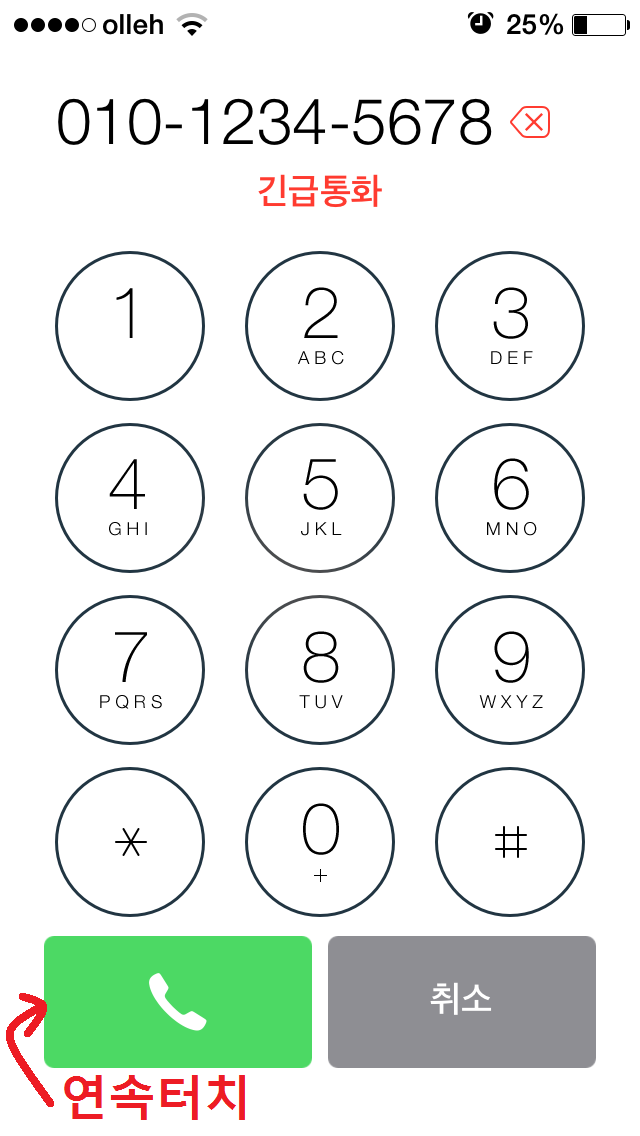Enter digit 5 JKL

point(320,498)
